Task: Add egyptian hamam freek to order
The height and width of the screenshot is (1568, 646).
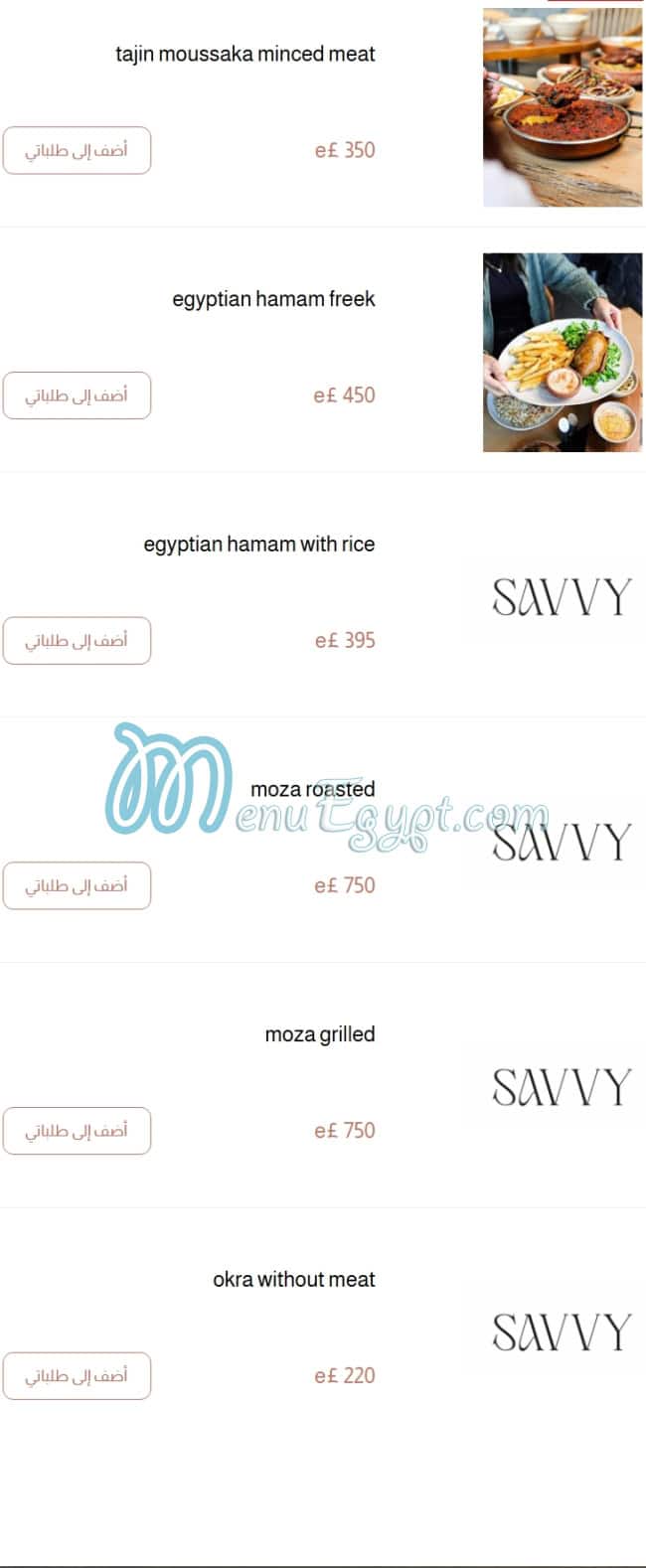Action: click(x=77, y=395)
